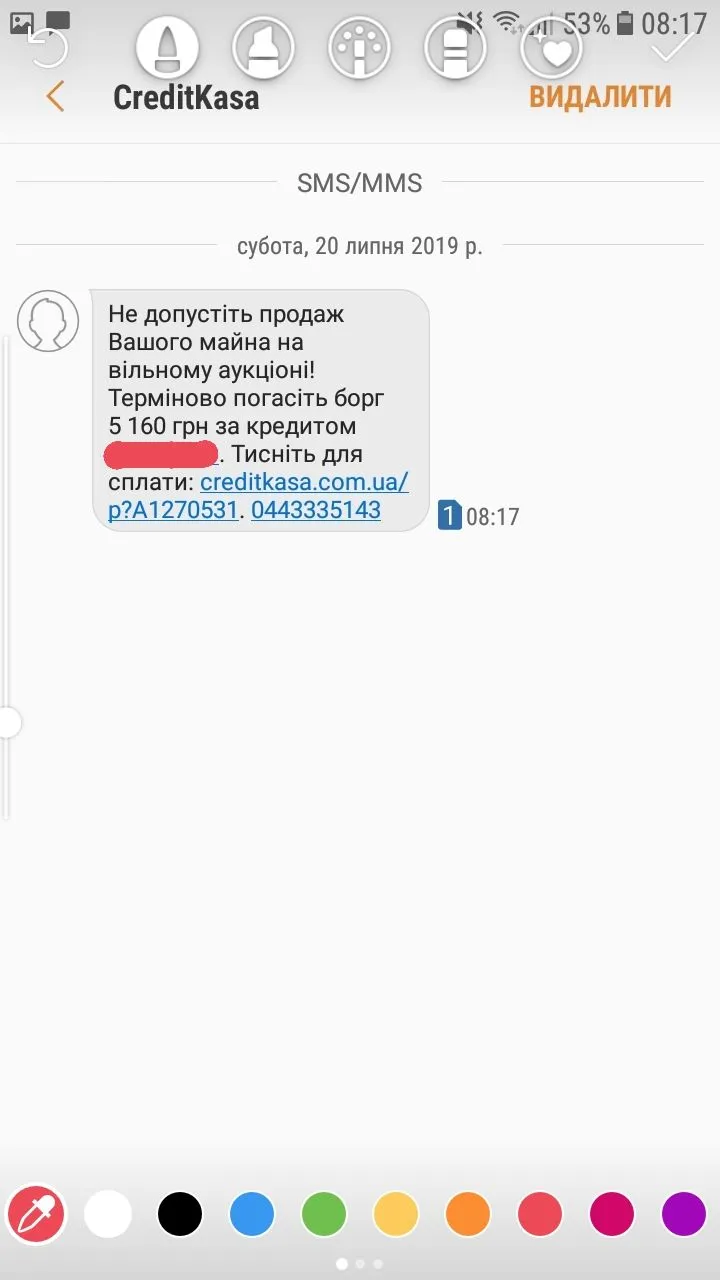
Task: Undo the last drawing stroke
Action: pos(46,46)
